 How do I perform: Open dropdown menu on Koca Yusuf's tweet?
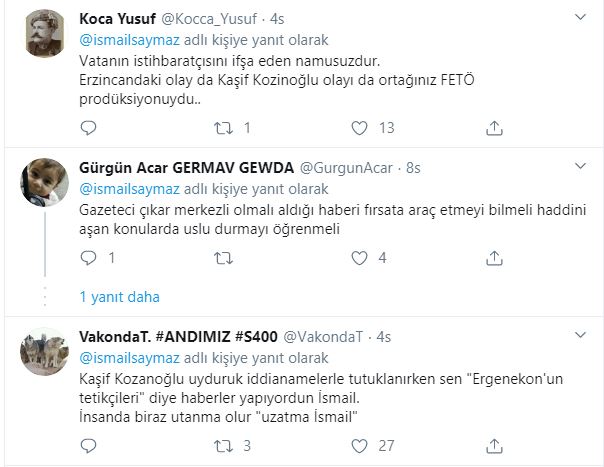point(582,19)
